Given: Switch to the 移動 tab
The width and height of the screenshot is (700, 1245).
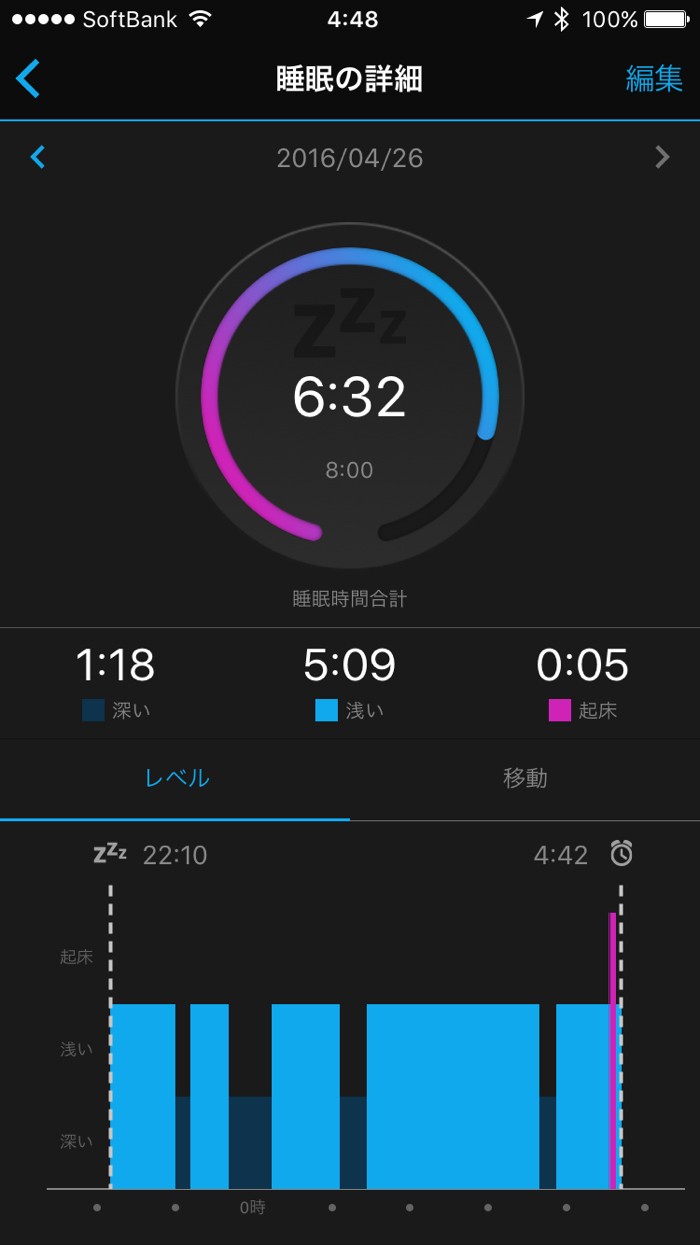Looking at the screenshot, I should tap(525, 778).
